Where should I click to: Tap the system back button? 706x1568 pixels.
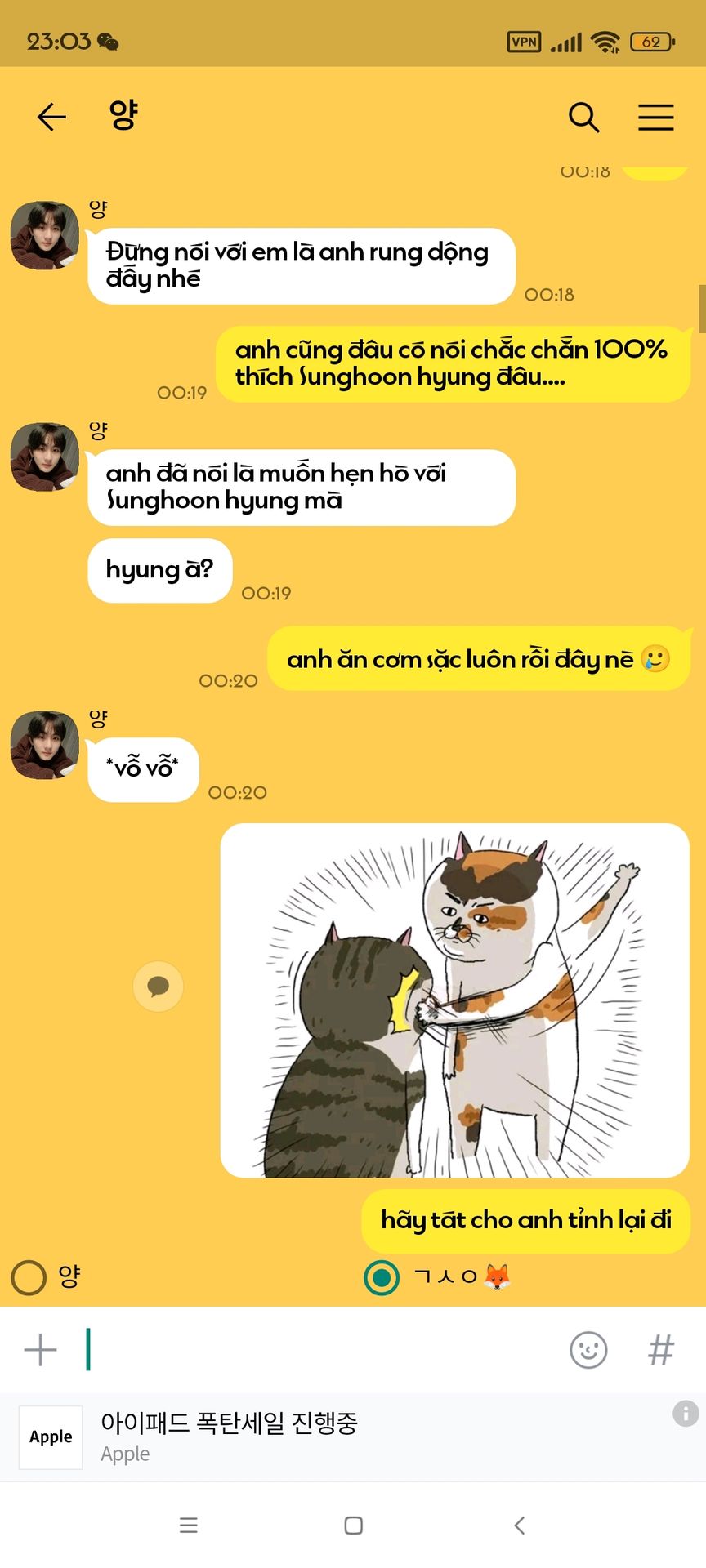point(519,1525)
